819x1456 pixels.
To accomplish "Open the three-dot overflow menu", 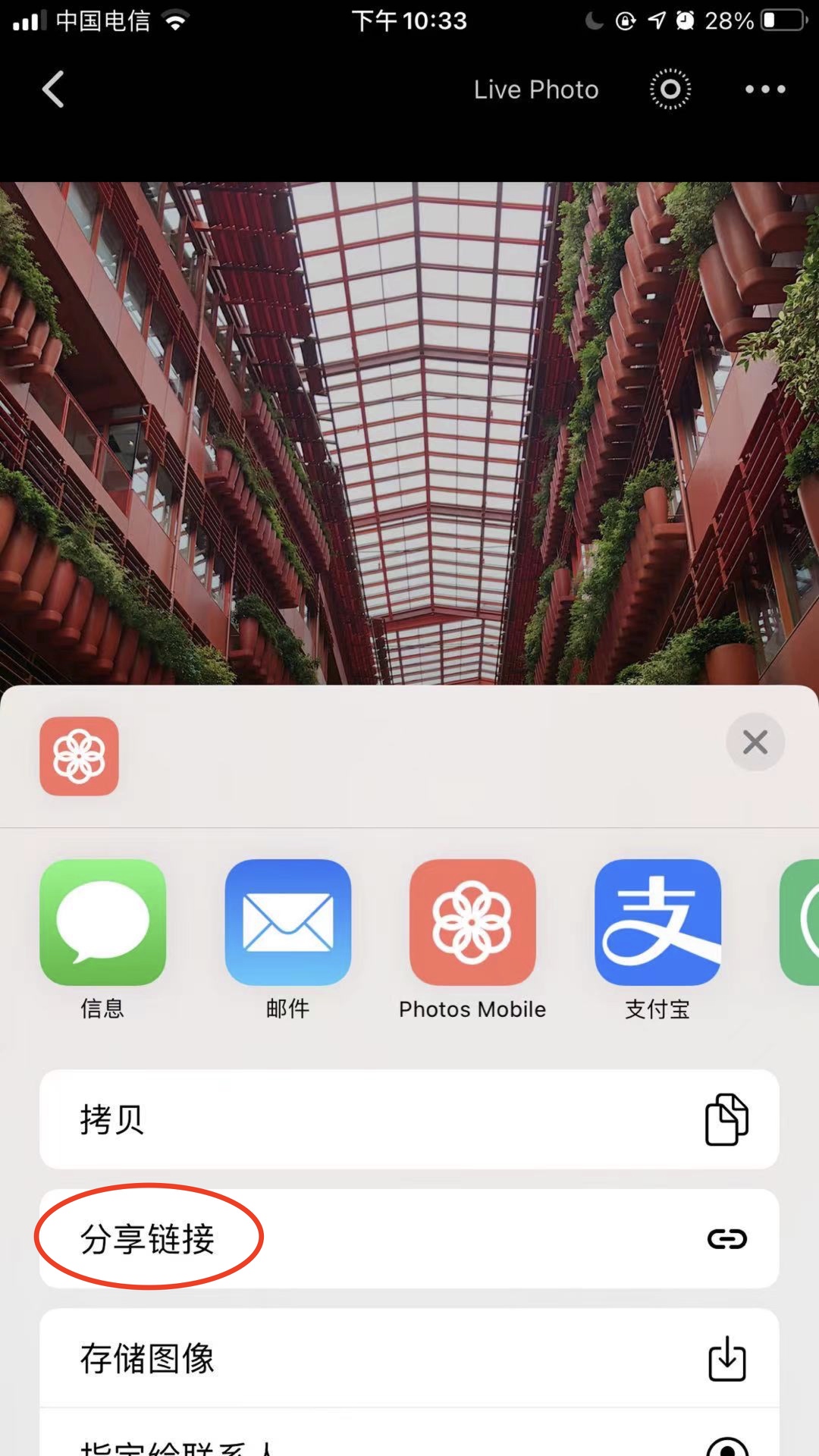I will (764, 89).
